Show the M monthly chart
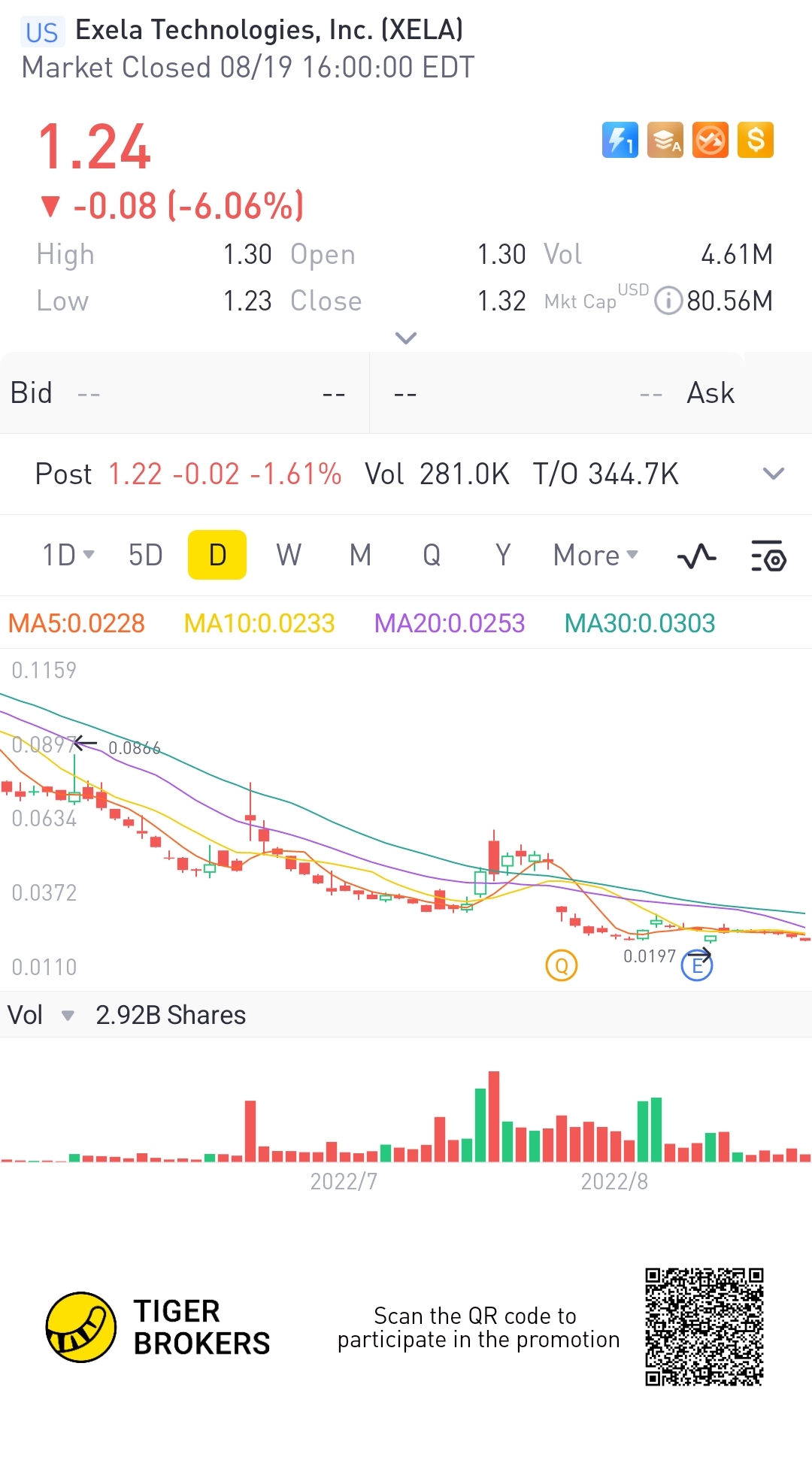 pyautogui.click(x=360, y=556)
